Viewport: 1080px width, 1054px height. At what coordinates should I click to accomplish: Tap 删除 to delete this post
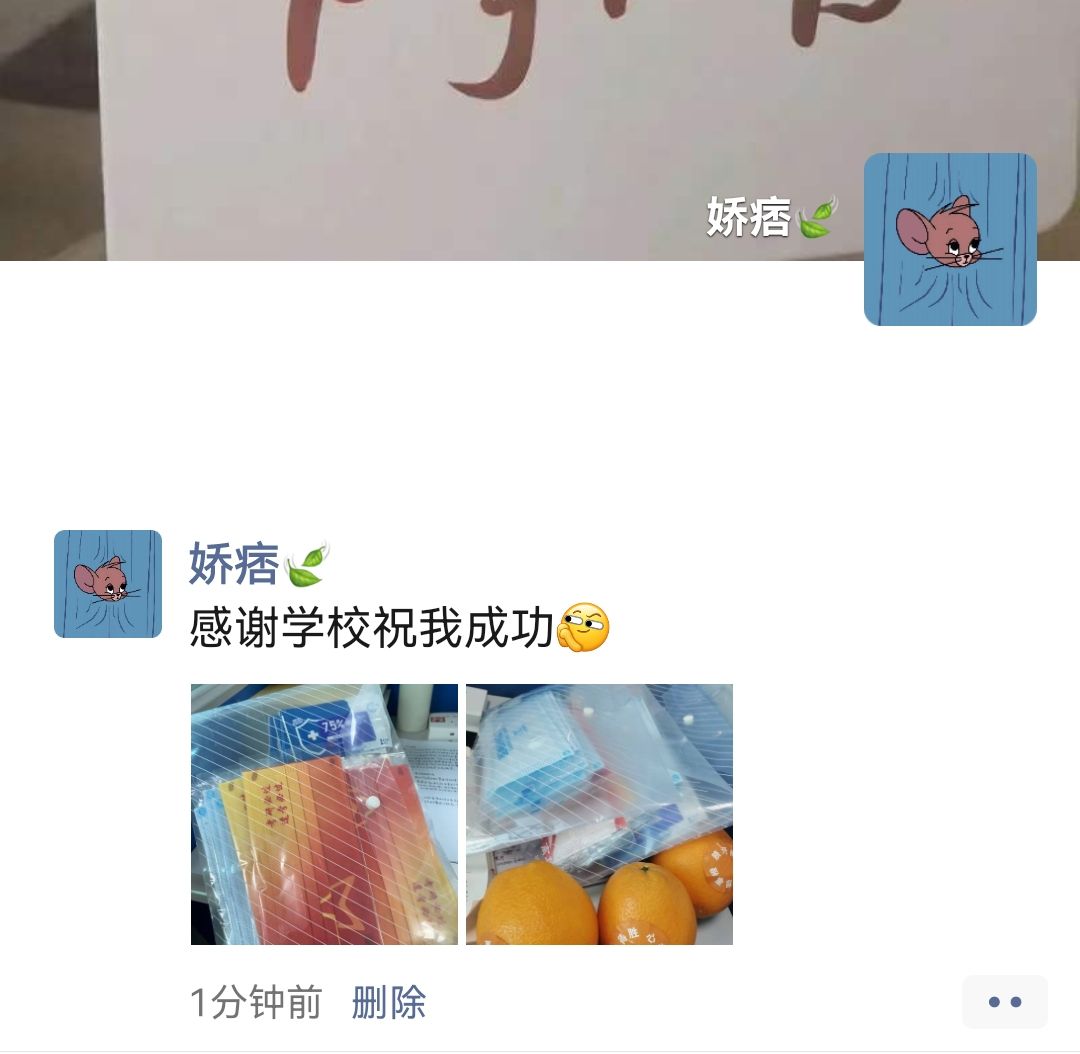(389, 1002)
